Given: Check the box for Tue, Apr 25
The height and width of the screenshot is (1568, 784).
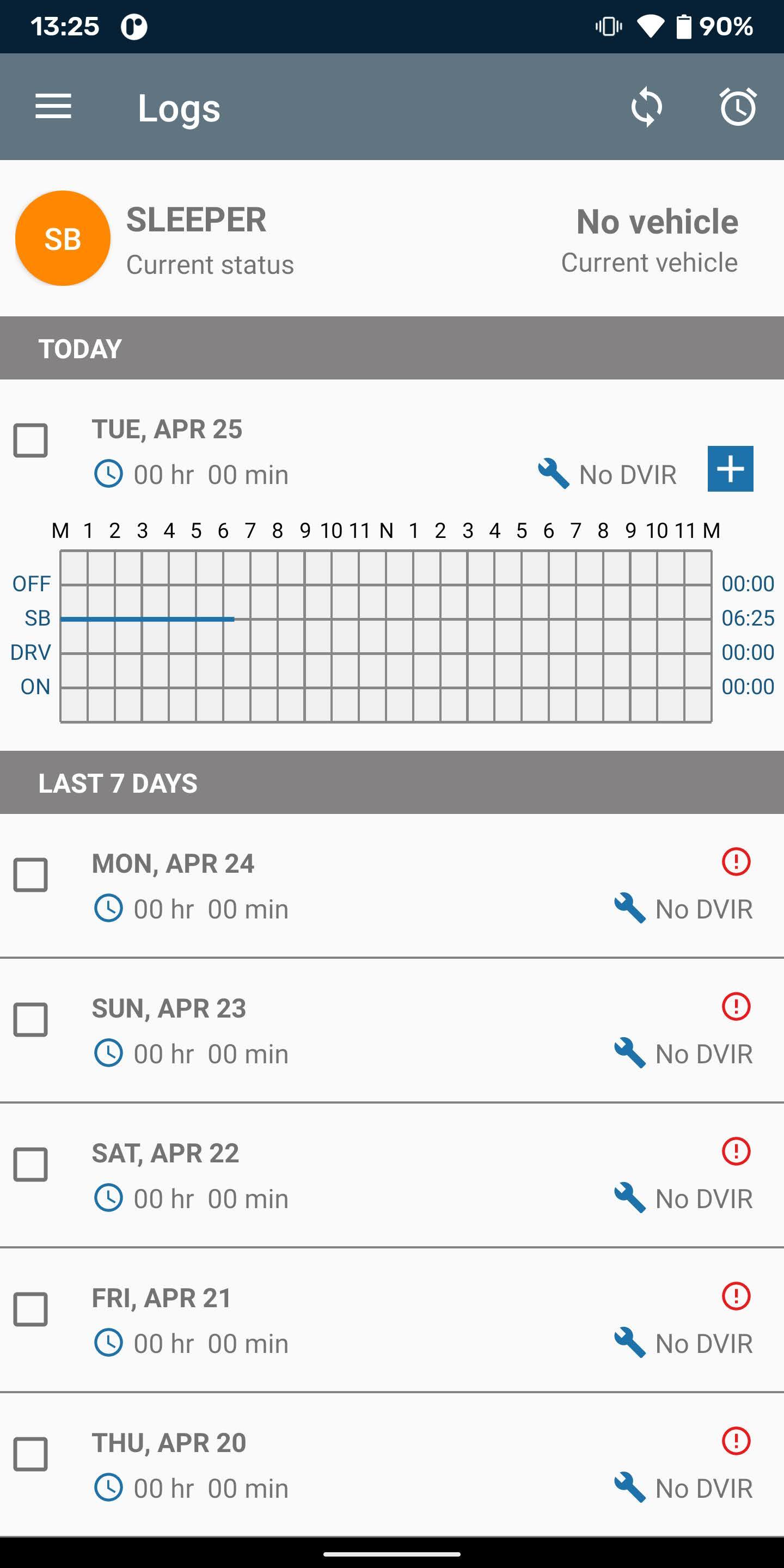Looking at the screenshot, I should pos(30,440).
